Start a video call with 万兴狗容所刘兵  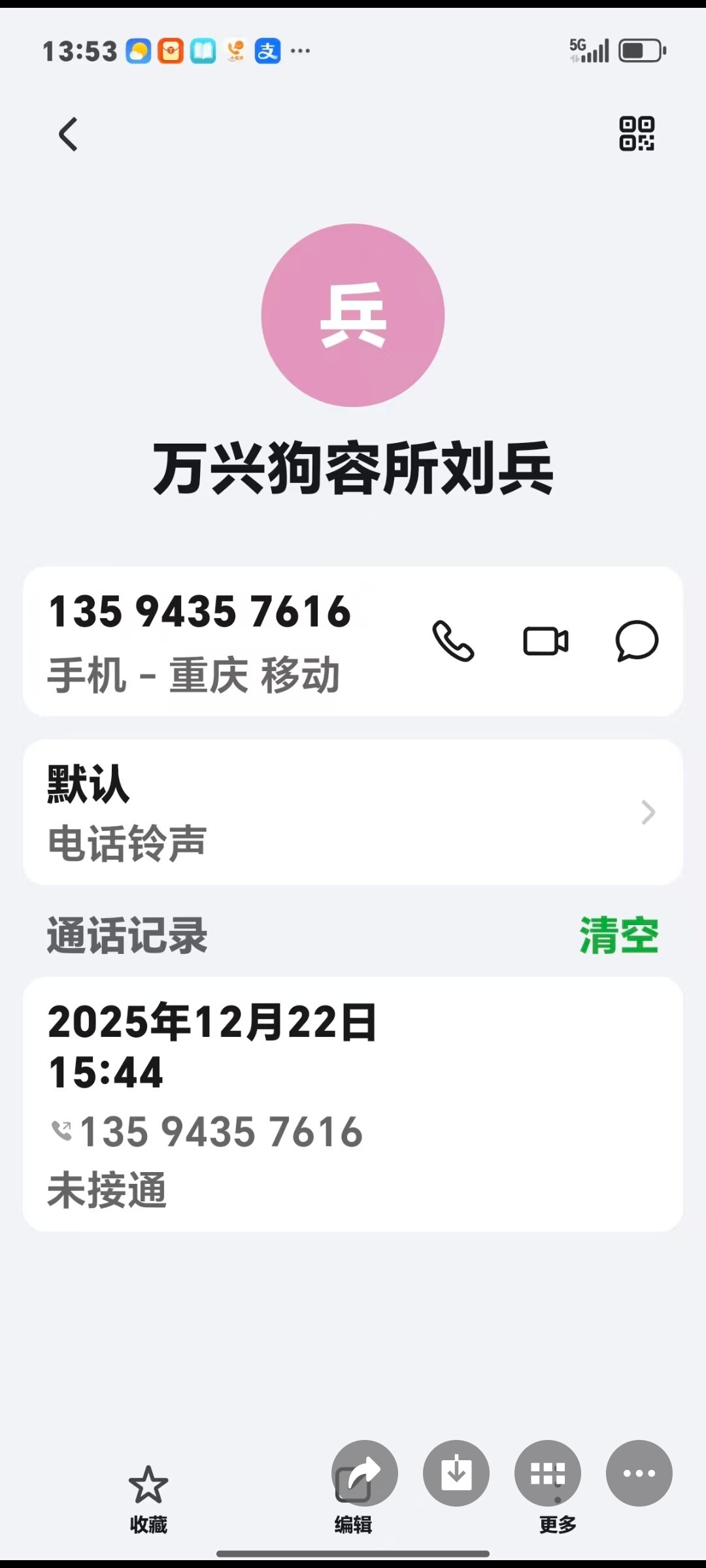tap(545, 641)
